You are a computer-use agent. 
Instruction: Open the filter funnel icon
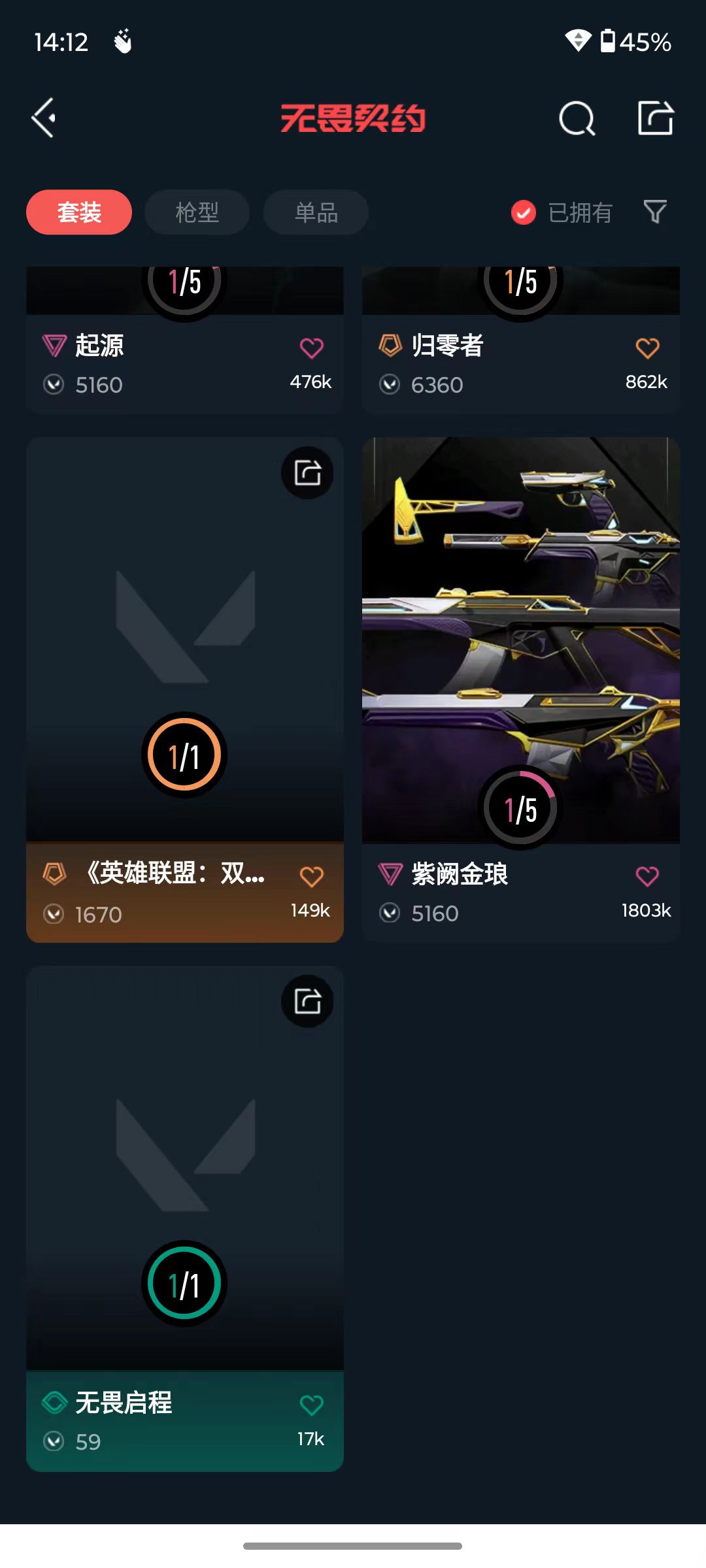click(655, 212)
